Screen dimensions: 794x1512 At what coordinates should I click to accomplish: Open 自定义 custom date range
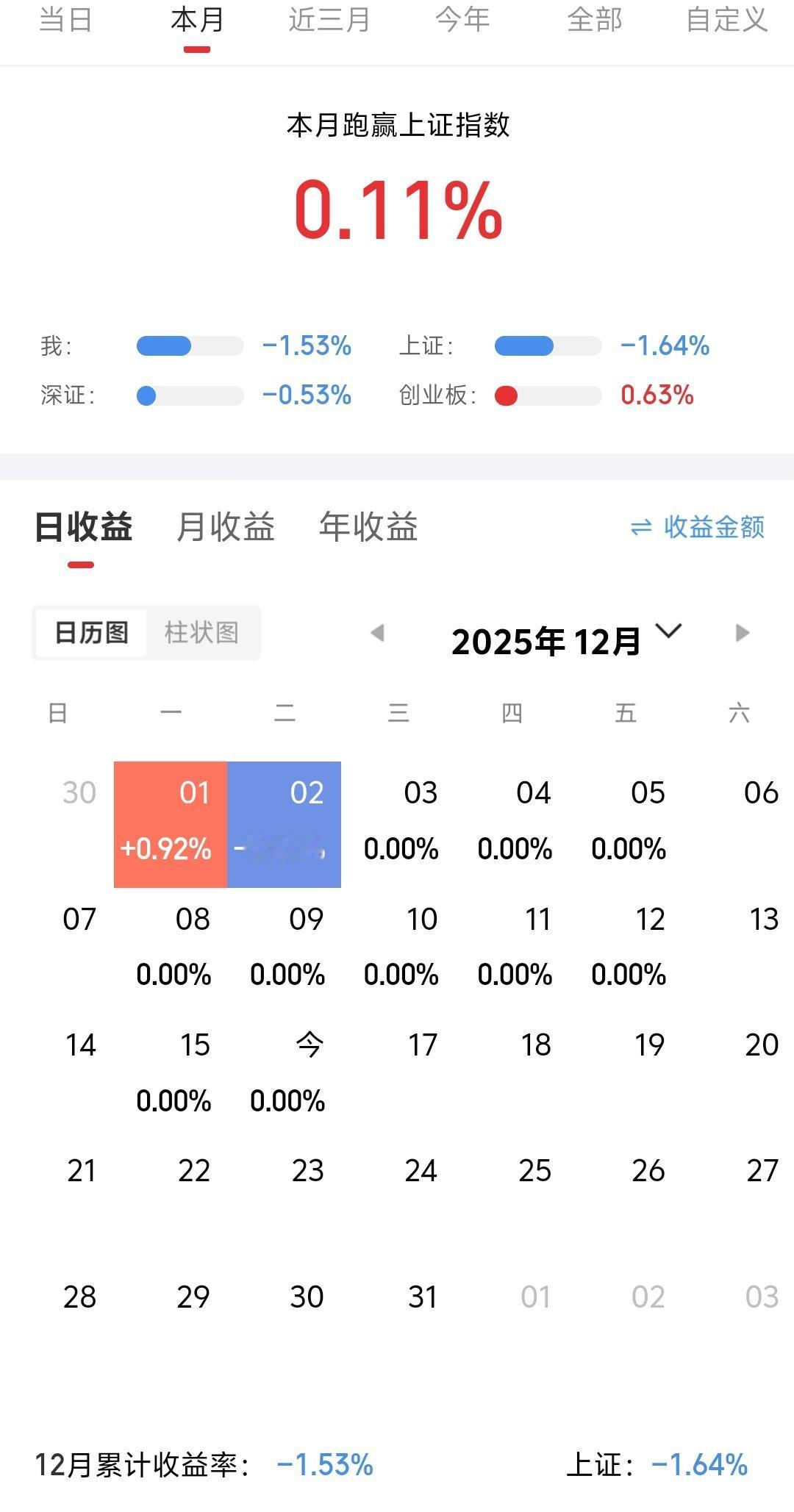click(726, 21)
